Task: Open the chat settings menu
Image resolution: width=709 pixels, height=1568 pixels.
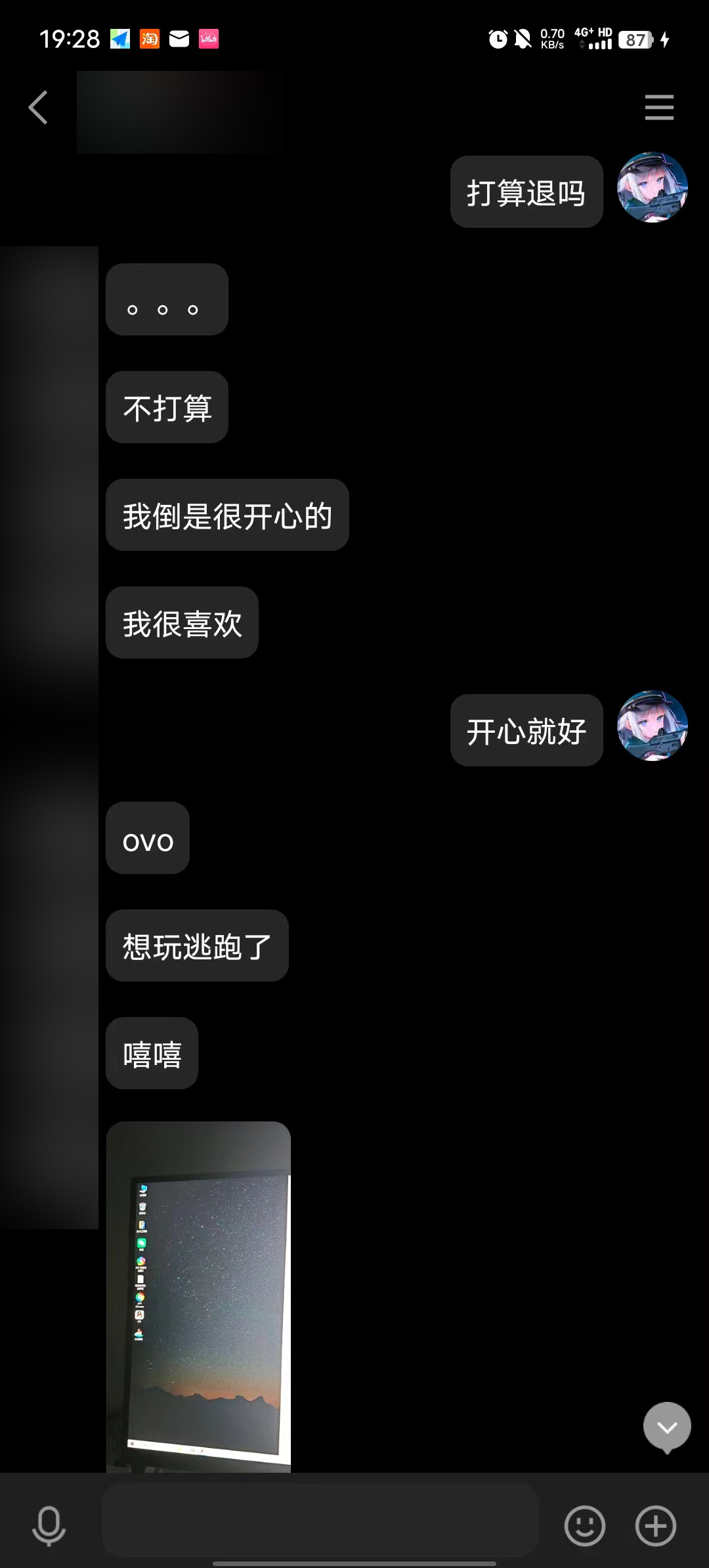Action: point(659,108)
